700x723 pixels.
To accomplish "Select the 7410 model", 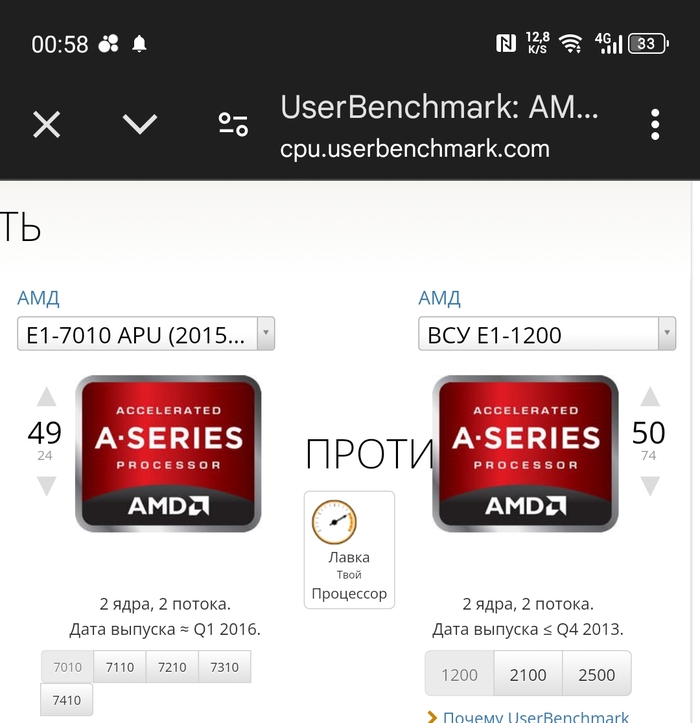I will (x=67, y=700).
